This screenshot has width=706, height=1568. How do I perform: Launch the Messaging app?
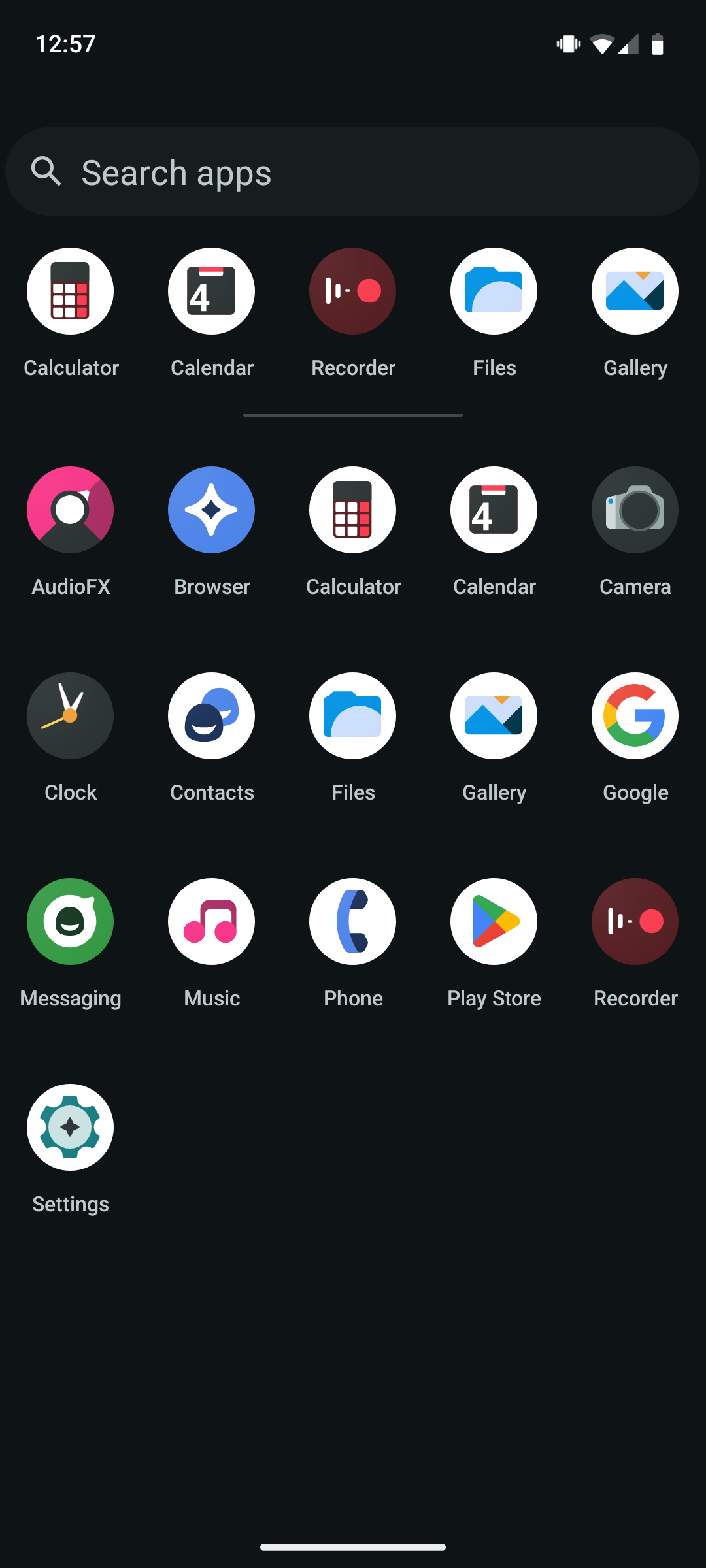(x=70, y=921)
